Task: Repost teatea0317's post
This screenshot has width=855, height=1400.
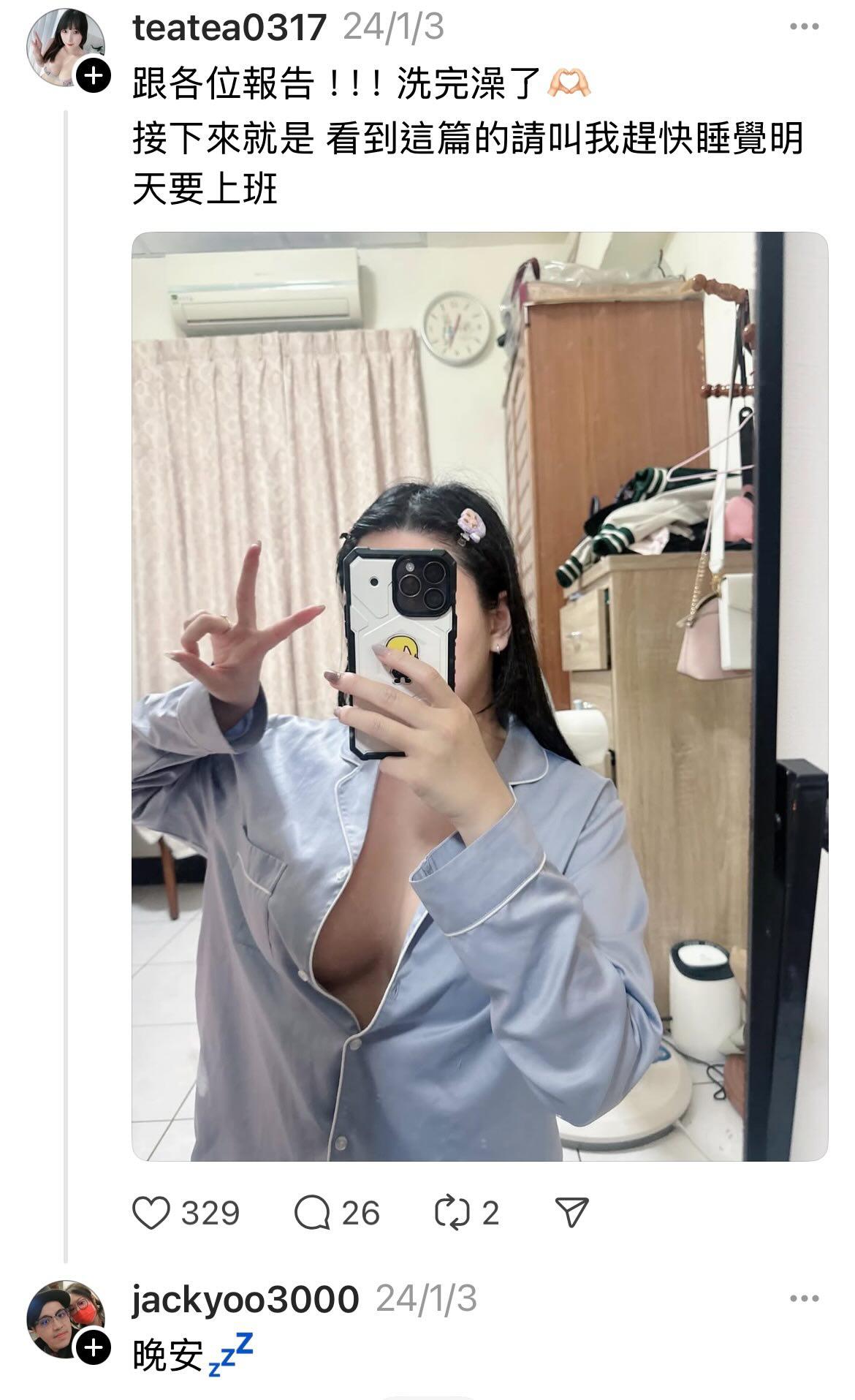Action: point(452,1213)
